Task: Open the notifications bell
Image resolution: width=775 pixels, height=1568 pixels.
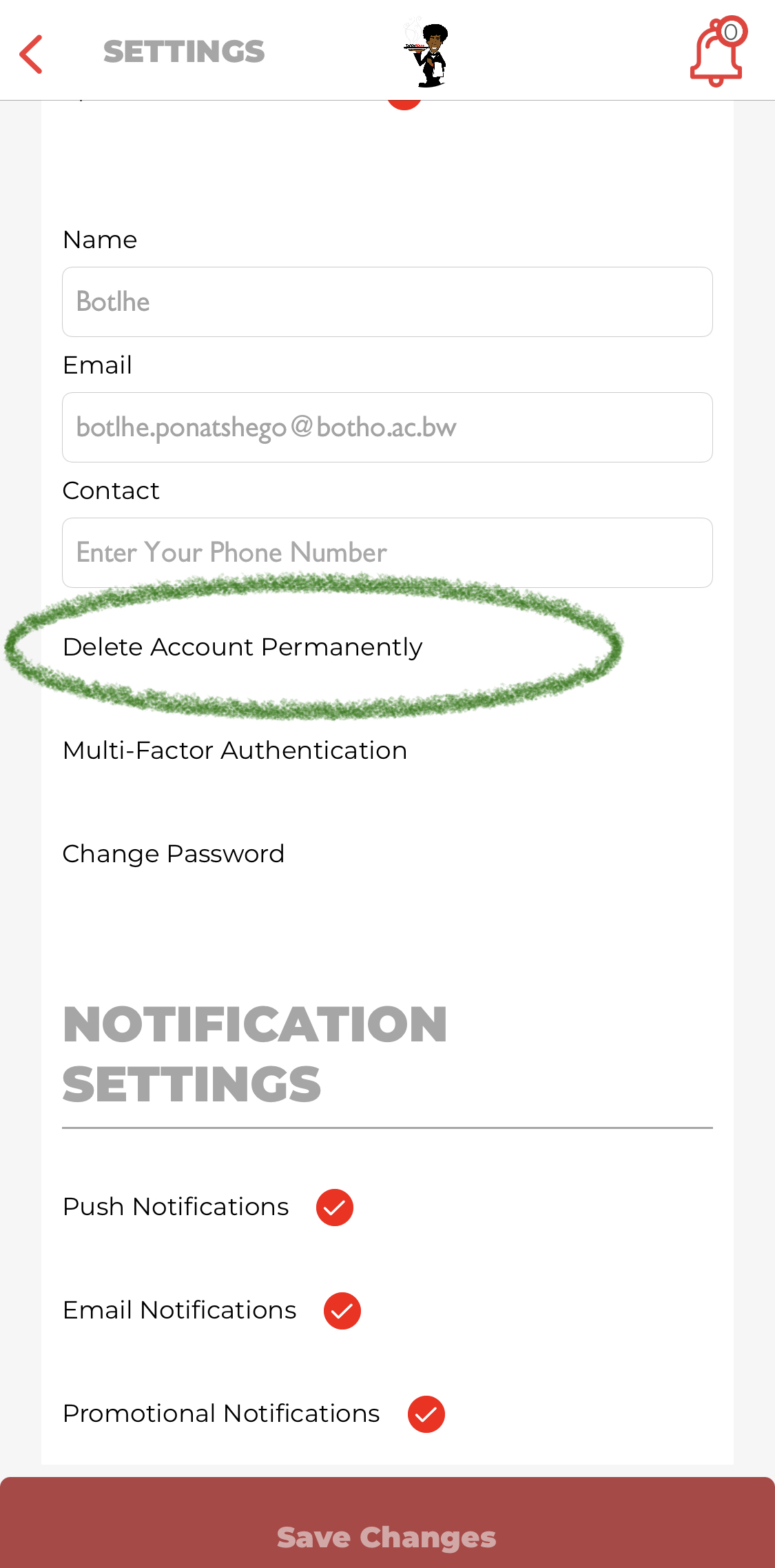Action: [x=717, y=54]
